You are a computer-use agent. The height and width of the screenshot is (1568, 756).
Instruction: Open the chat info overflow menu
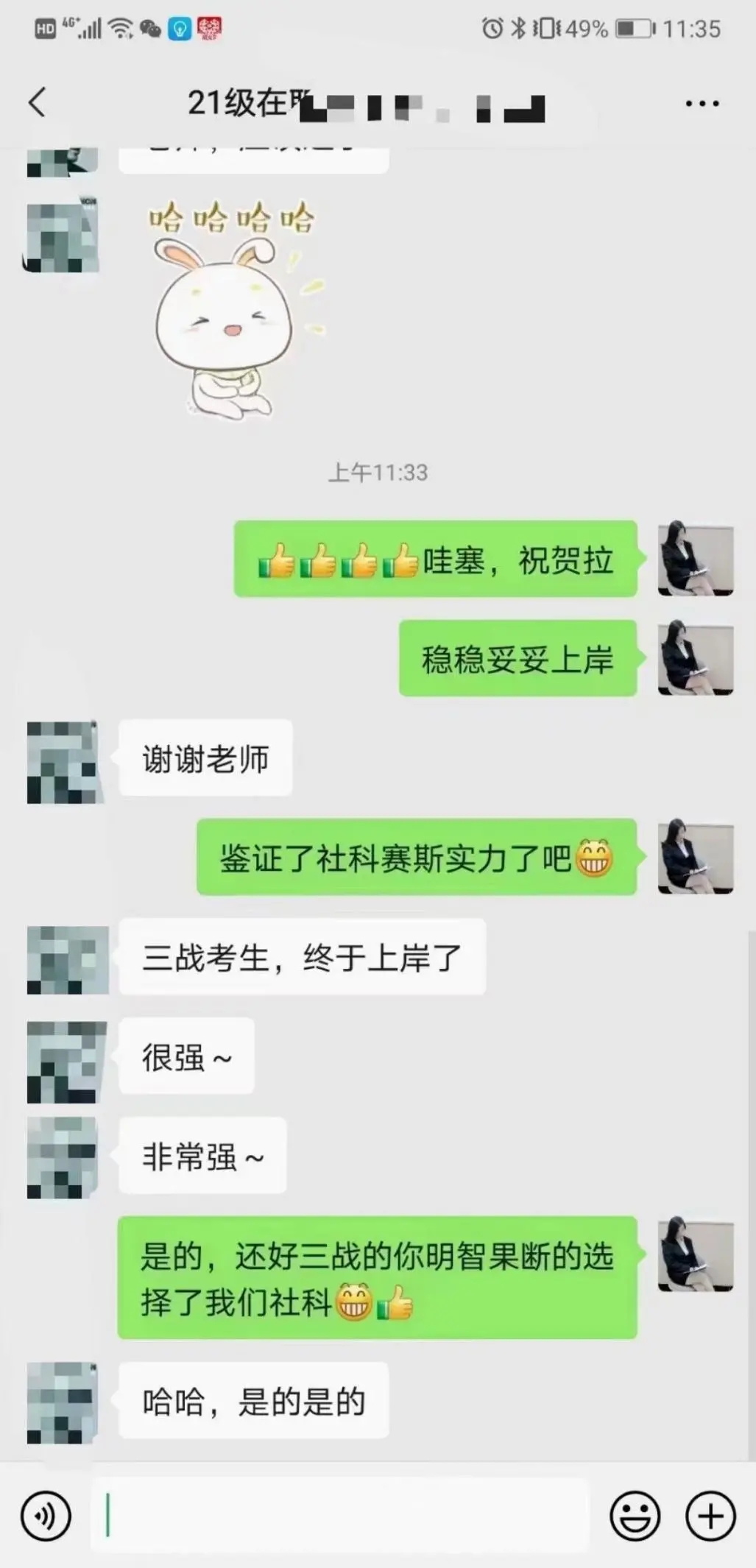tap(702, 103)
